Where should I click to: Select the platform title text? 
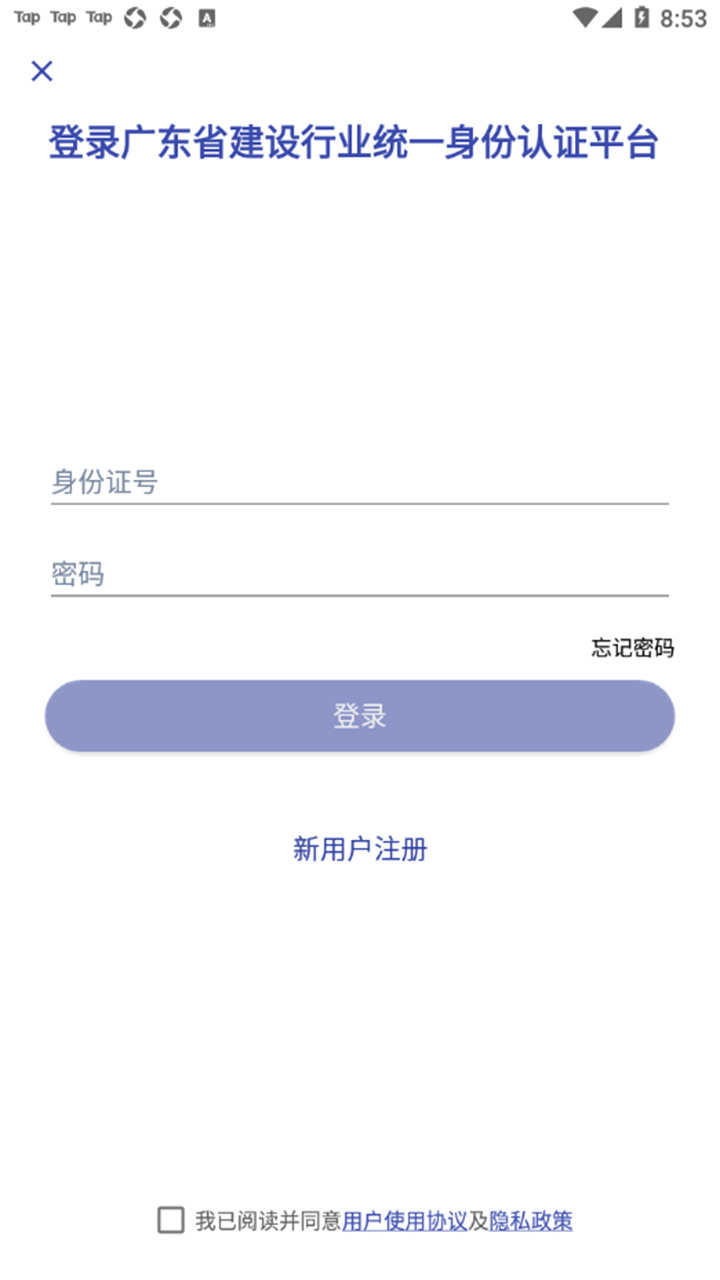pos(360,141)
